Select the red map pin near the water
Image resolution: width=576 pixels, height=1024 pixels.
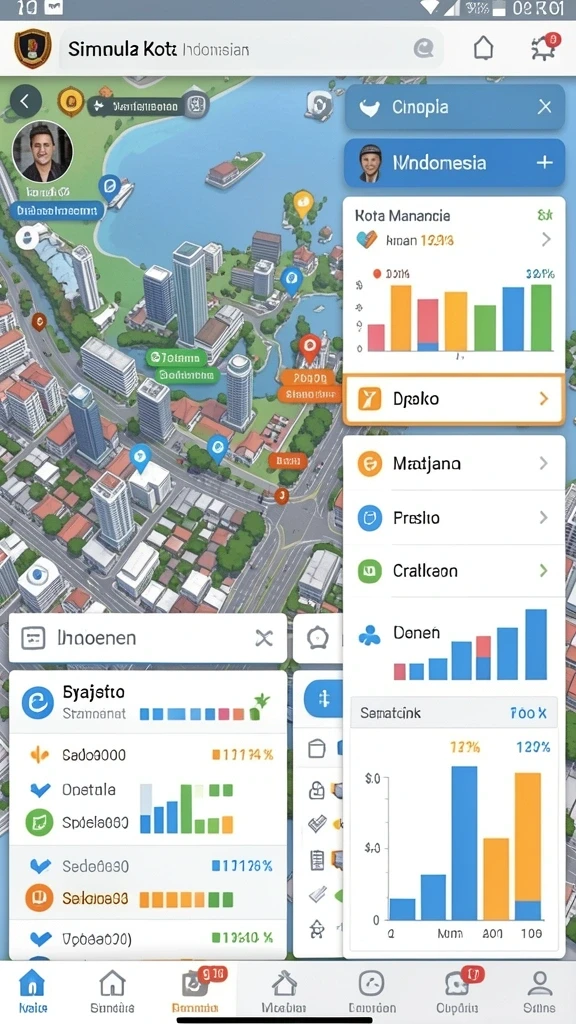(310, 347)
